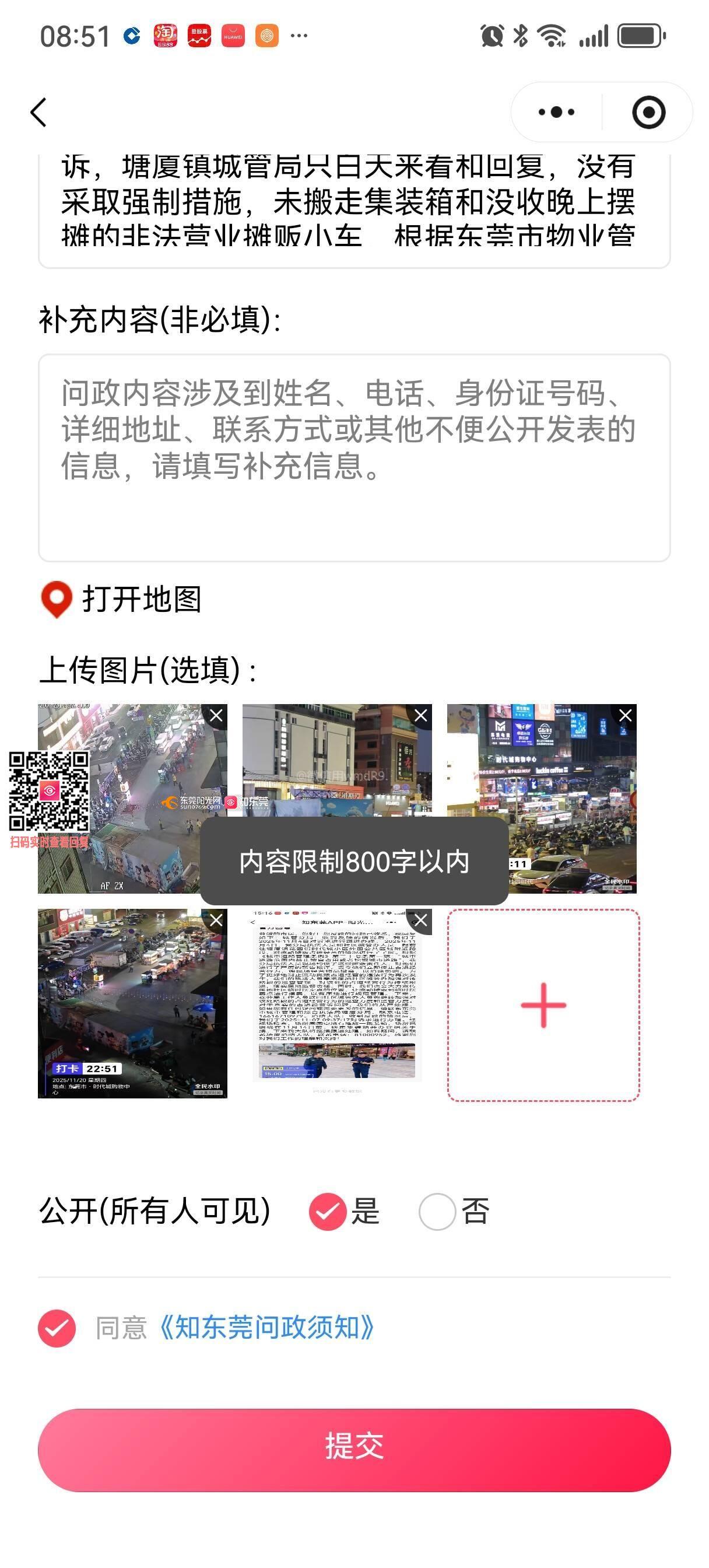This screenshot has width=709, height=1568.
Task: Select 否 to keep the post private
Action: [437, 1212]
